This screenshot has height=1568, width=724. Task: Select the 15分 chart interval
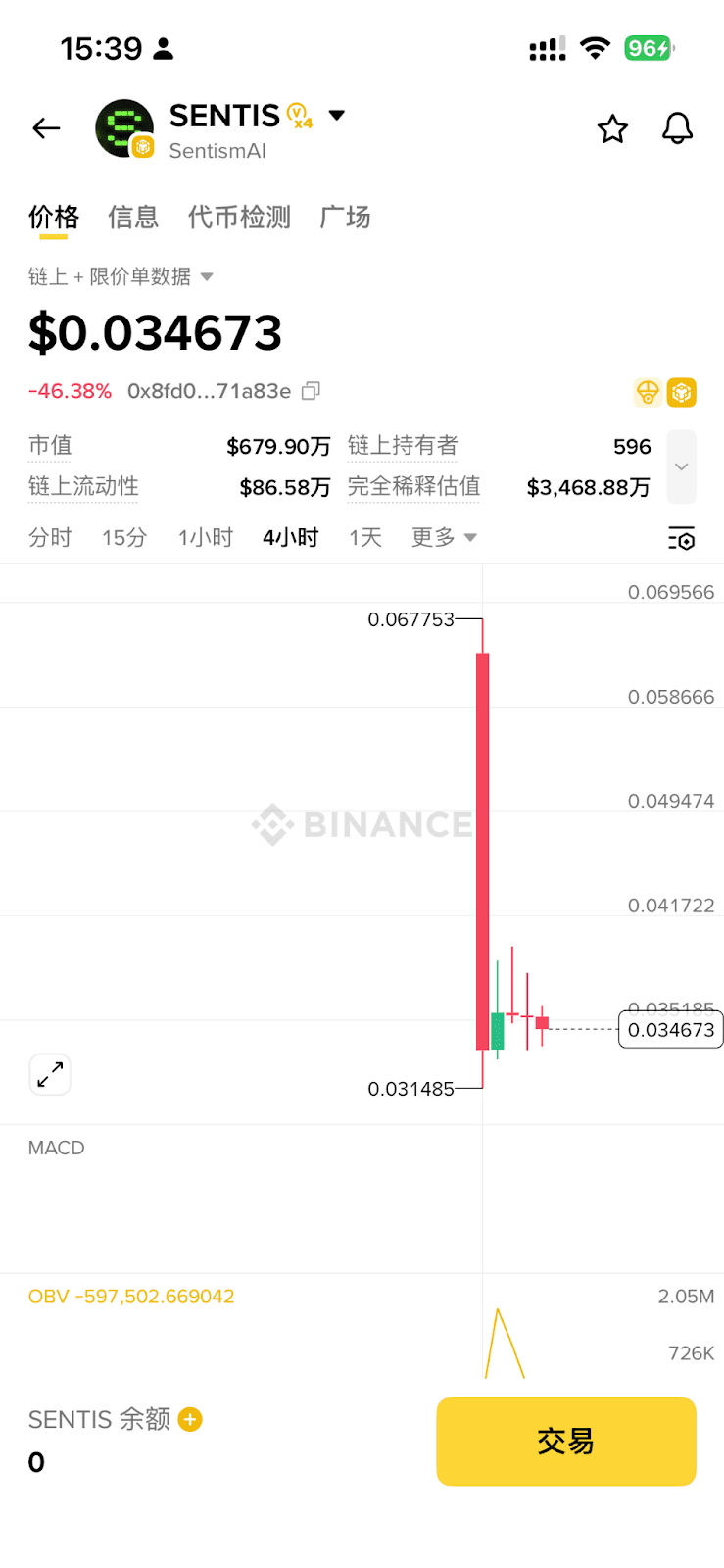124,537
